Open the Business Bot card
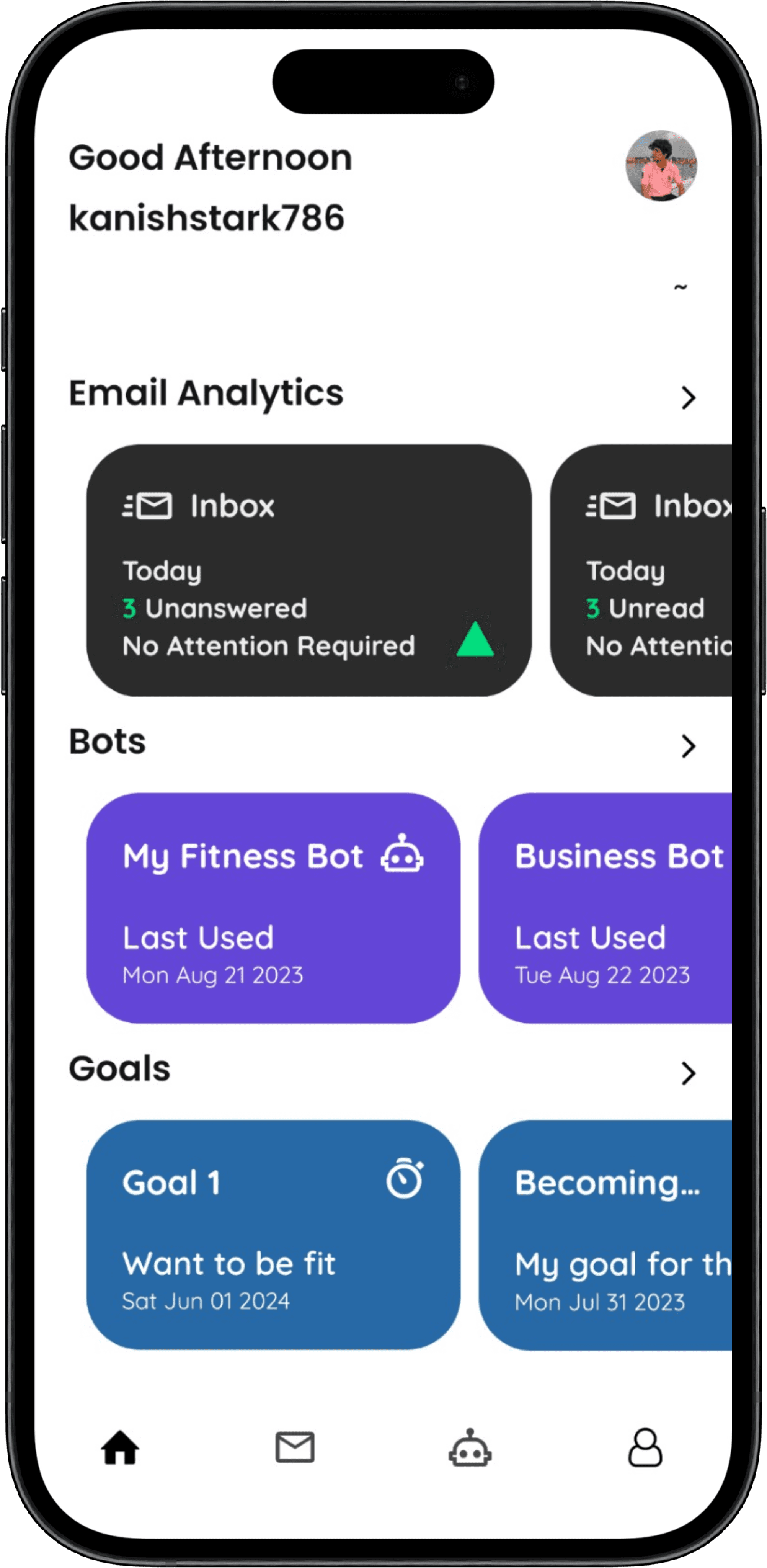This screenshot has width=767, height=1568. pyautogui.click(x=605, y=908)
